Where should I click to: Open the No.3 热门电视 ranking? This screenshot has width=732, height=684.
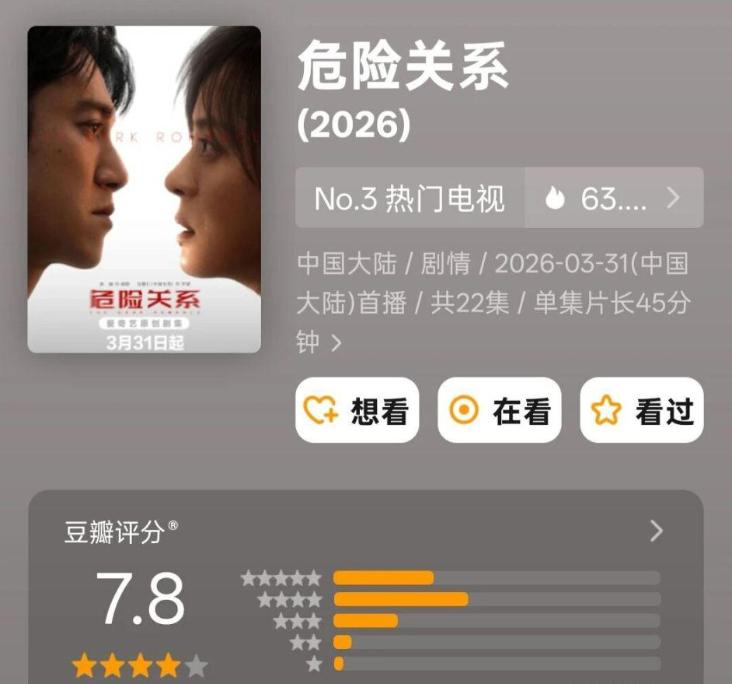tap(409, 198)
